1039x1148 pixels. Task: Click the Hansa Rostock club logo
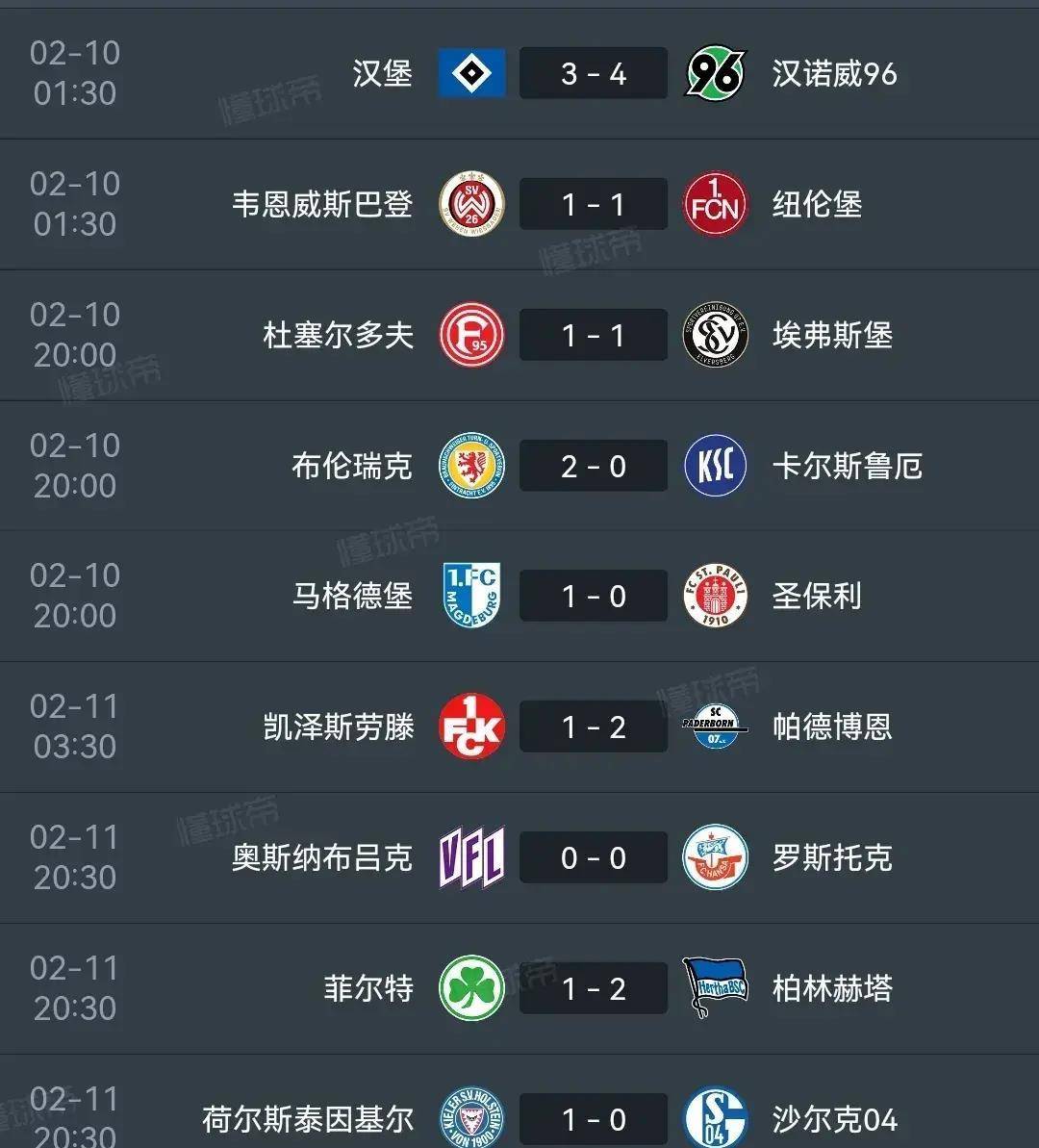pos(716,857)
